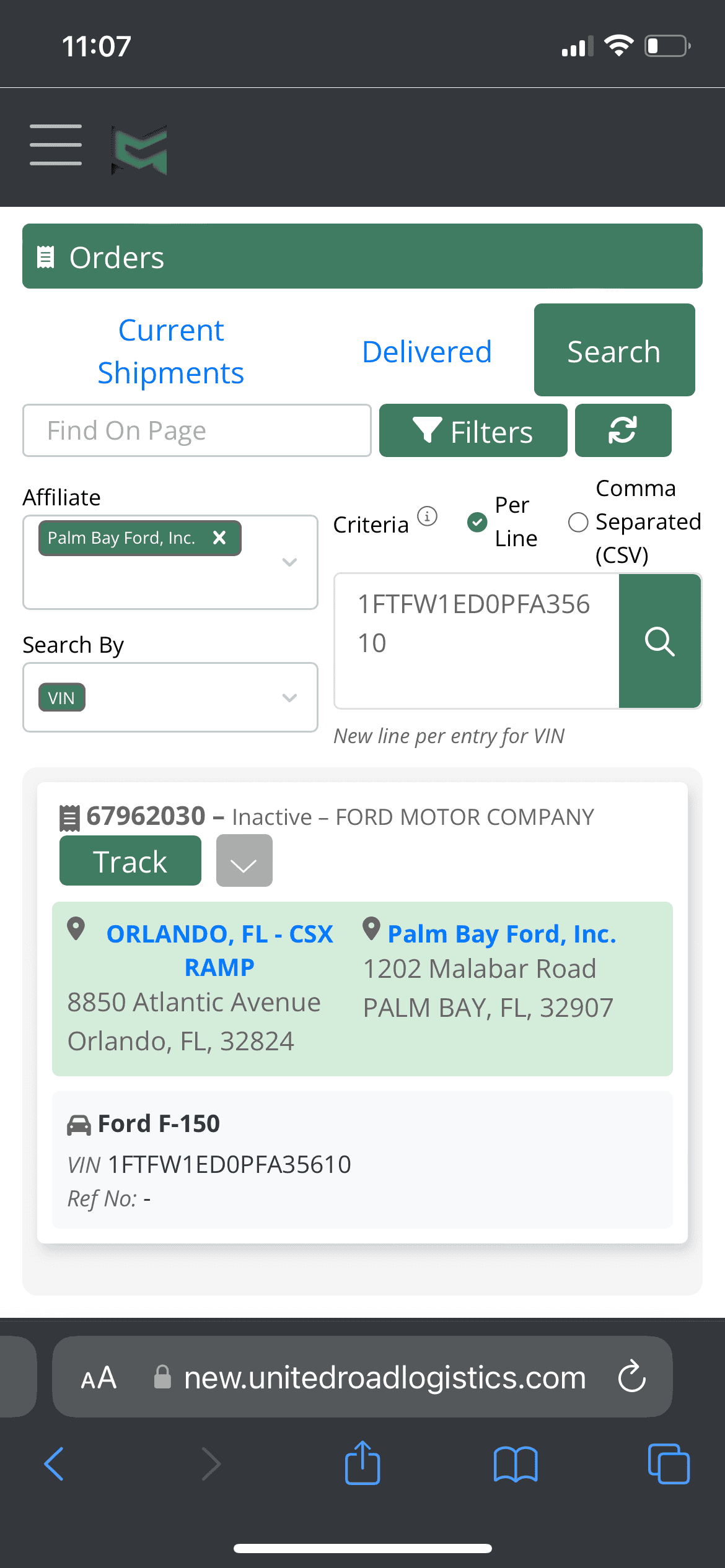Screen dimensions: 725x1568
Task: Click into the Find On Page field
Action: [197, 430]
